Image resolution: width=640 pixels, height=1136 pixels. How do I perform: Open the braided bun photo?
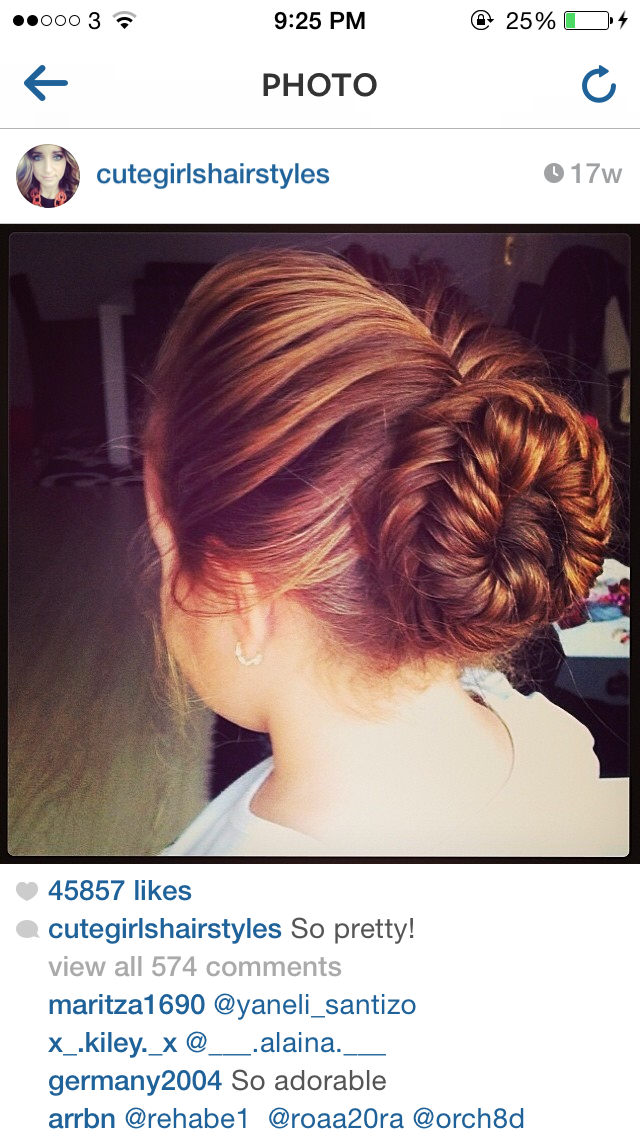coord(319,544)
